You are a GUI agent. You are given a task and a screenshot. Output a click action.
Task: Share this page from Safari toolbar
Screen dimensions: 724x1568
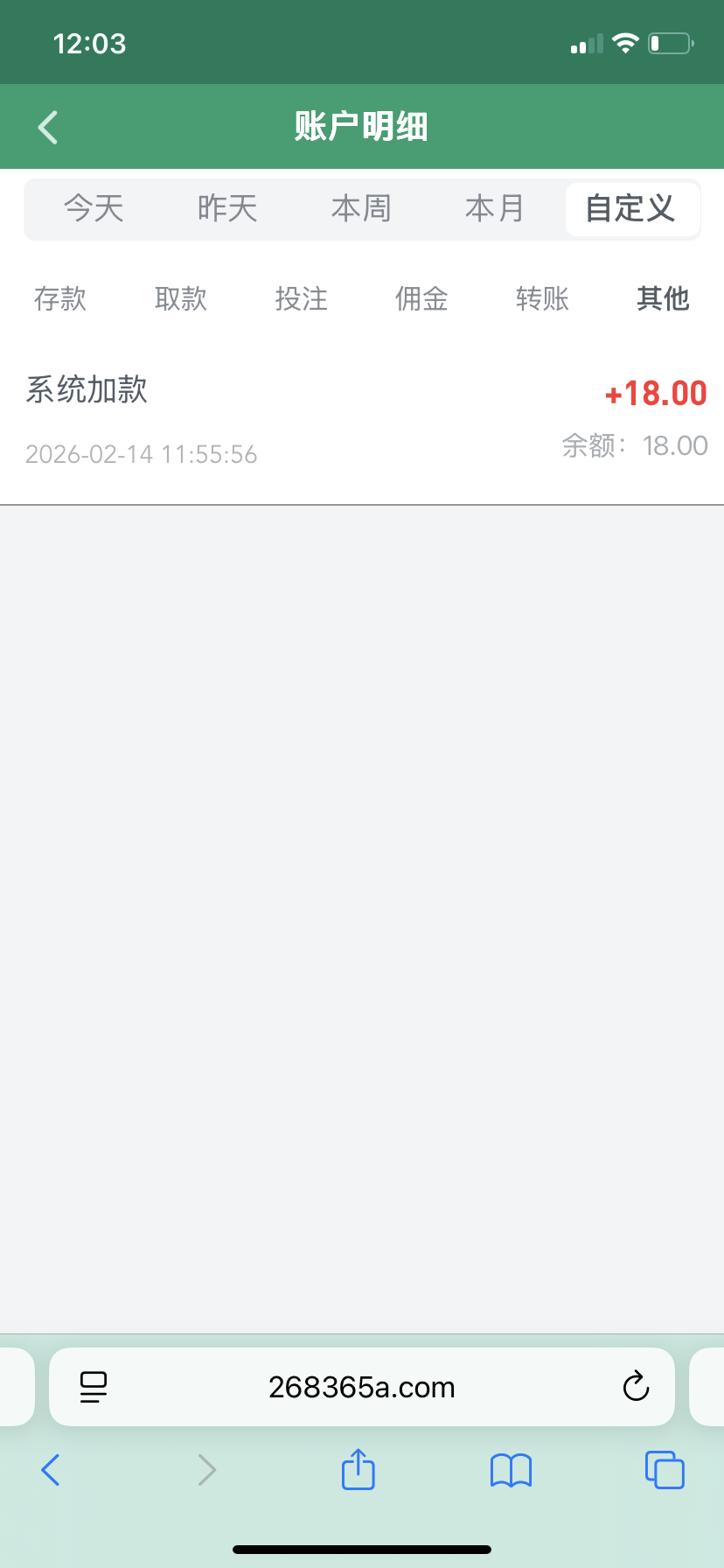pyautogui.click(x=358, y=1469)
